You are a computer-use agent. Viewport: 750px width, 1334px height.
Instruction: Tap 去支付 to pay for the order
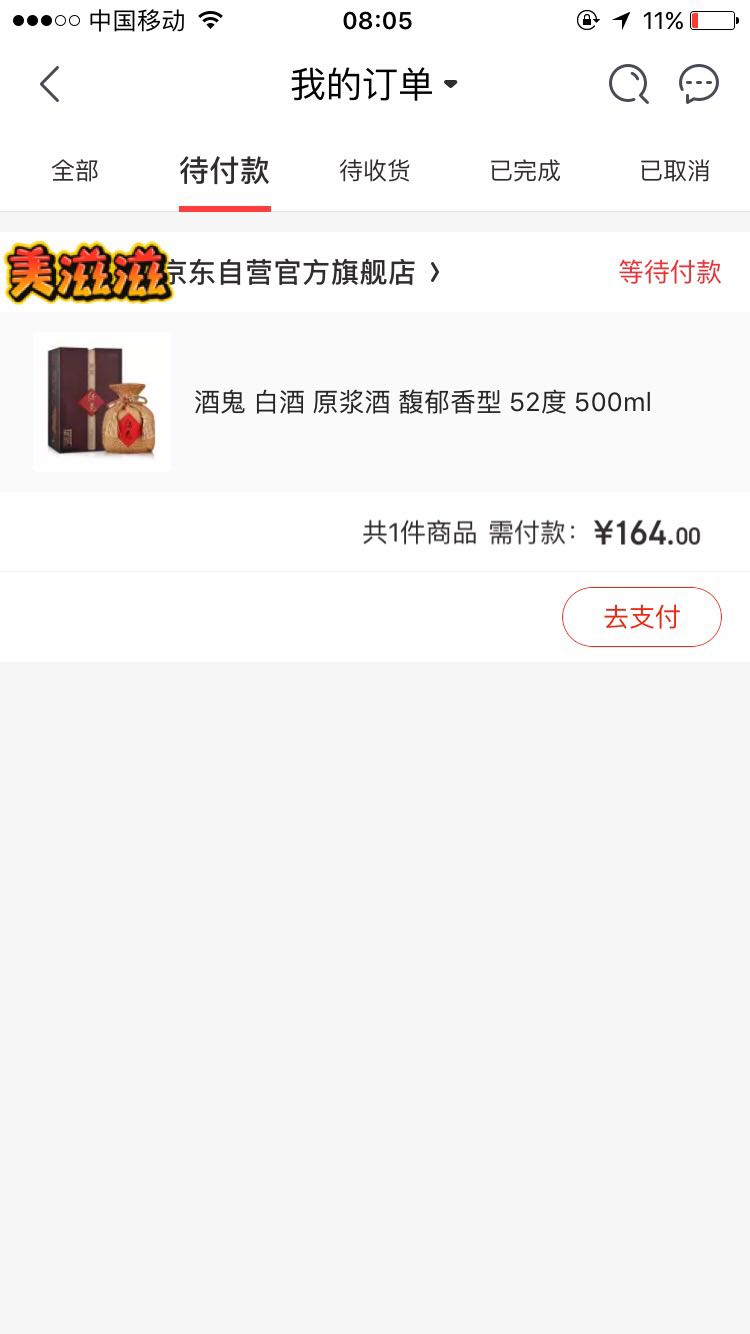(641, 617)
